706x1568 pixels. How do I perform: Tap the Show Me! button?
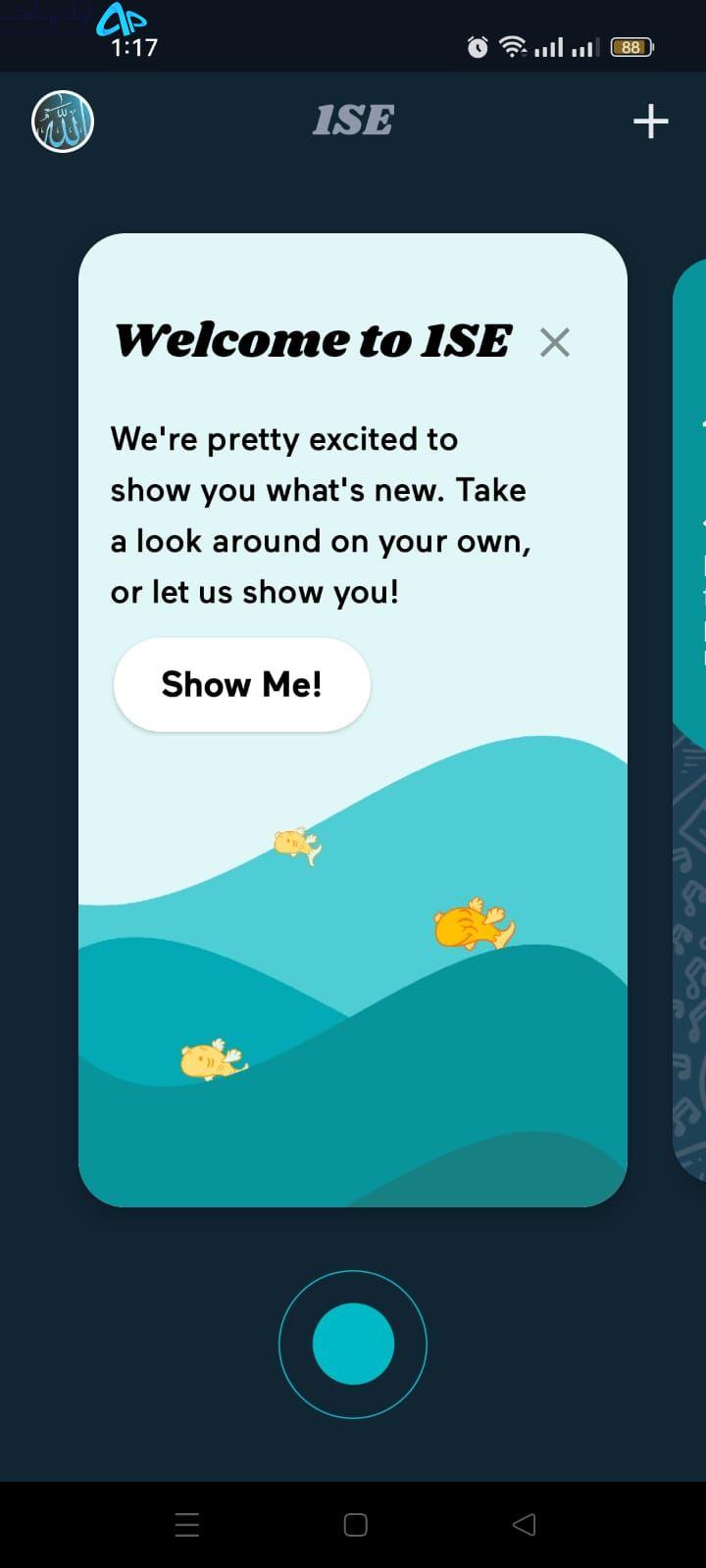[x=242, y=684]
